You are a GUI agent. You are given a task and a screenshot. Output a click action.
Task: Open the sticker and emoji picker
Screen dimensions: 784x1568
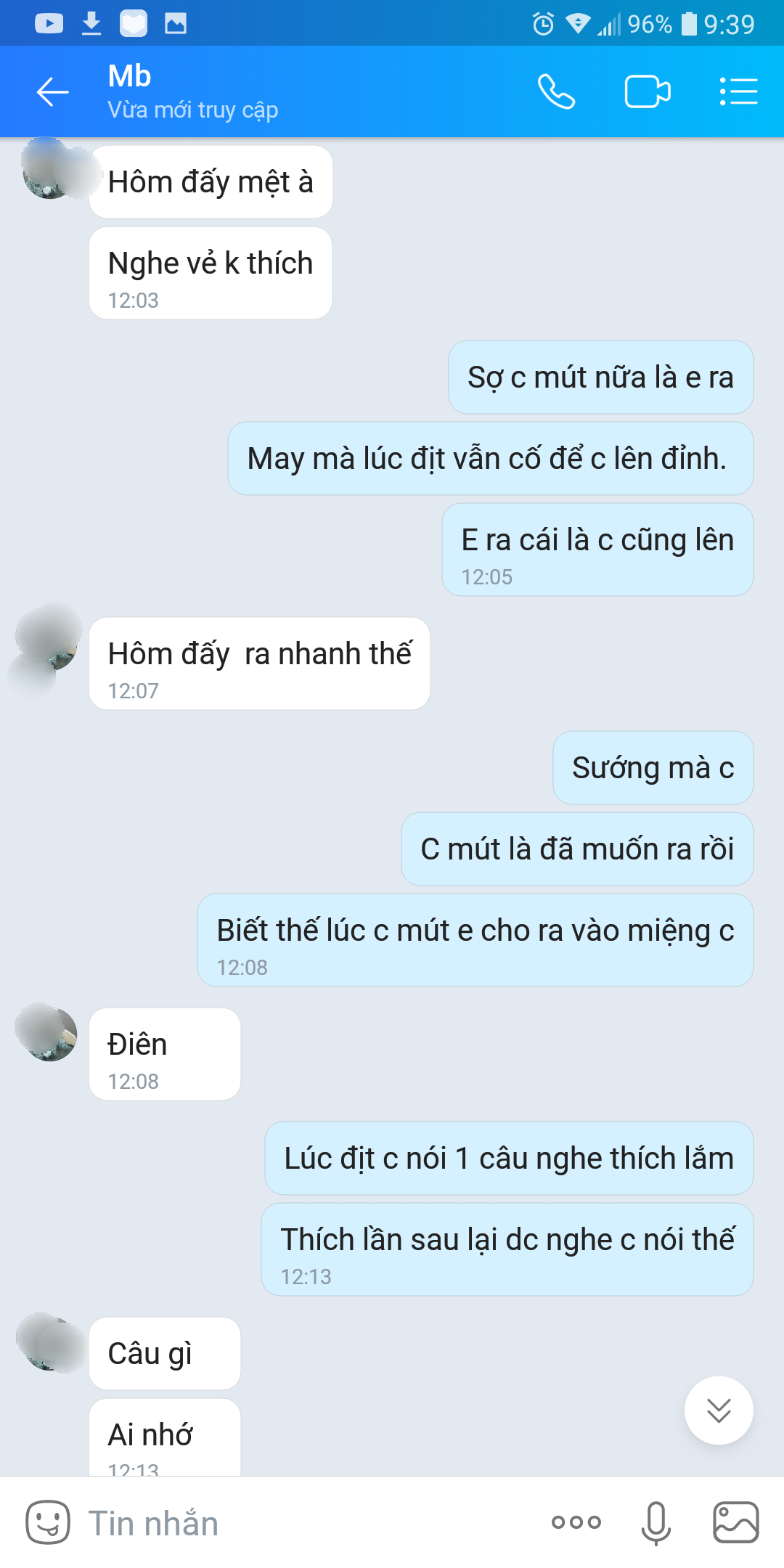48,1522
